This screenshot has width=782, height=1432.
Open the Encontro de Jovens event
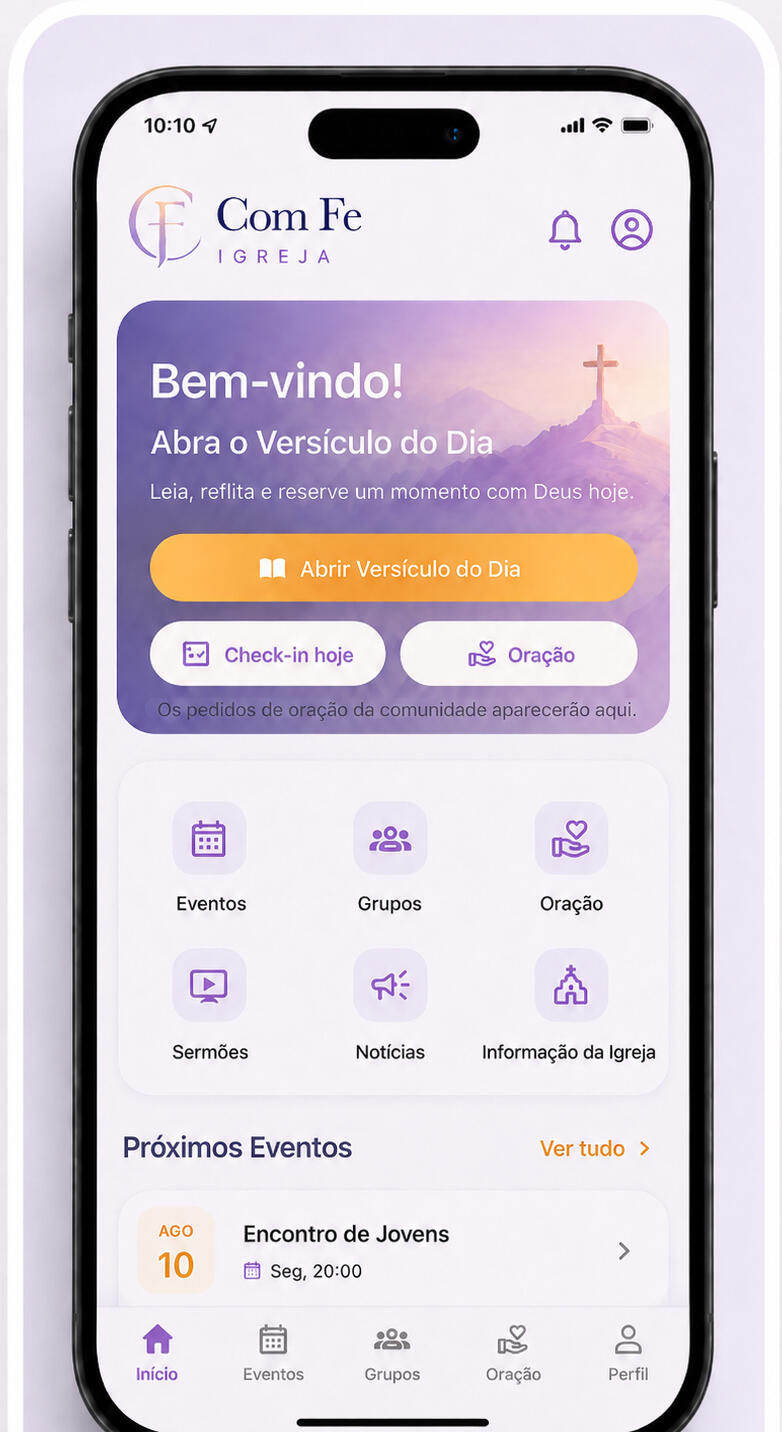393,1250
